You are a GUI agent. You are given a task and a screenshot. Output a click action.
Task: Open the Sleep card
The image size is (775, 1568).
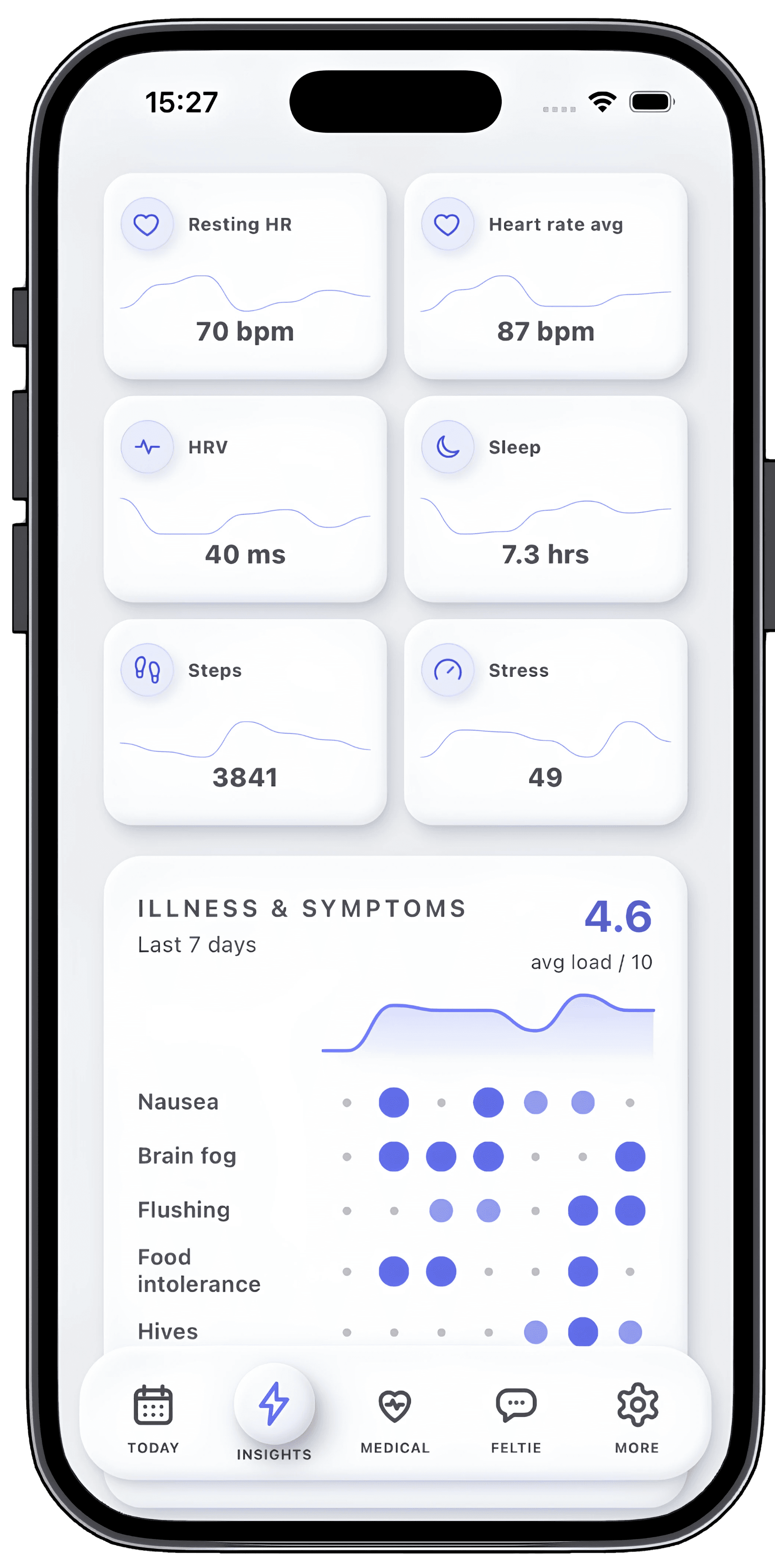click(x=546, y=499)
